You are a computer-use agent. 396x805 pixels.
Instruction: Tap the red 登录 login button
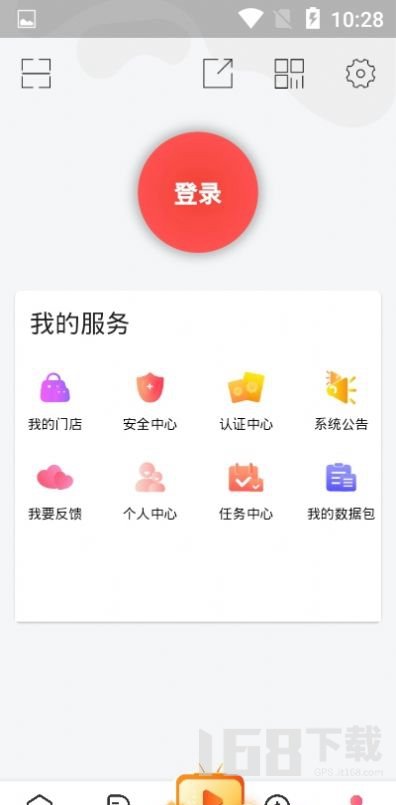[x=198, y=193]
